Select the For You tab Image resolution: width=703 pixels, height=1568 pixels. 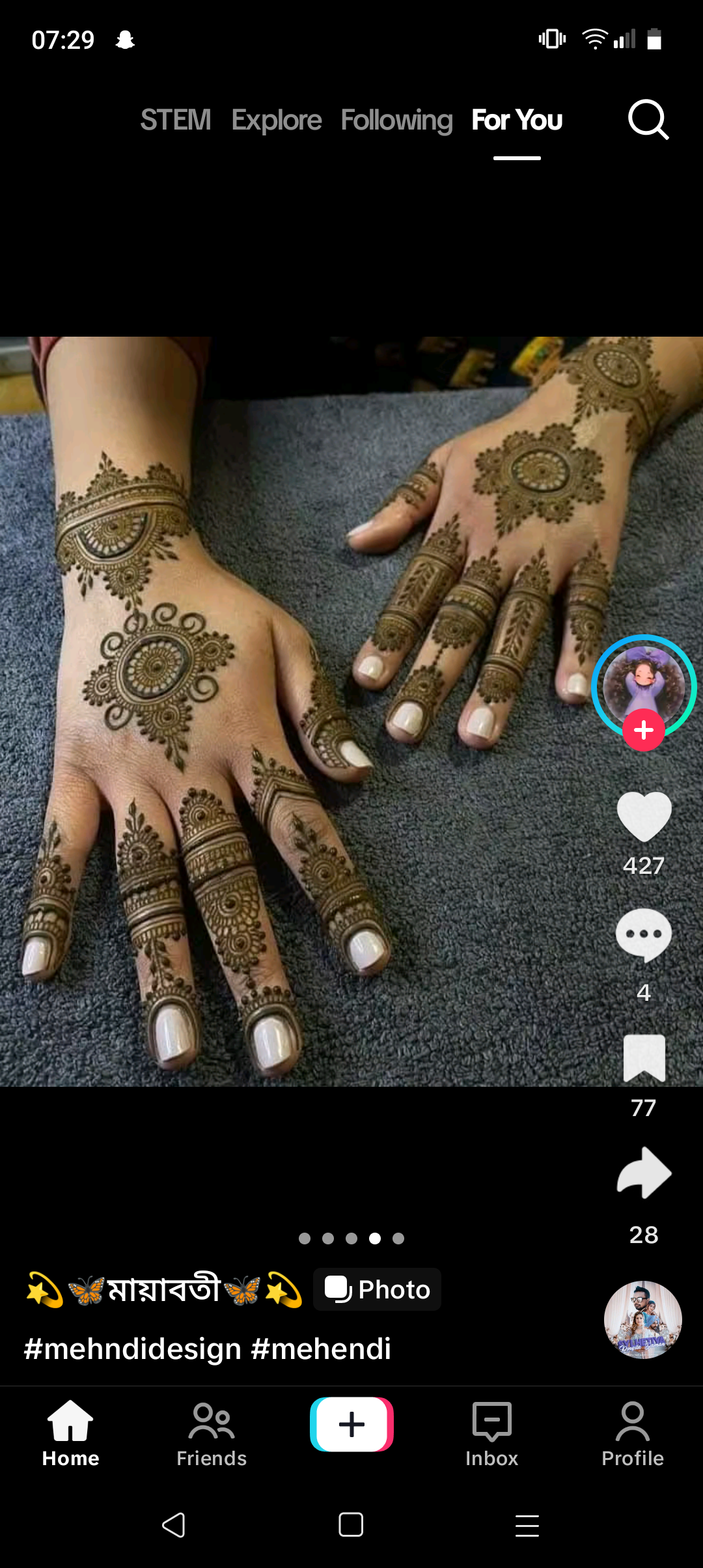click(x=517, y=120)
